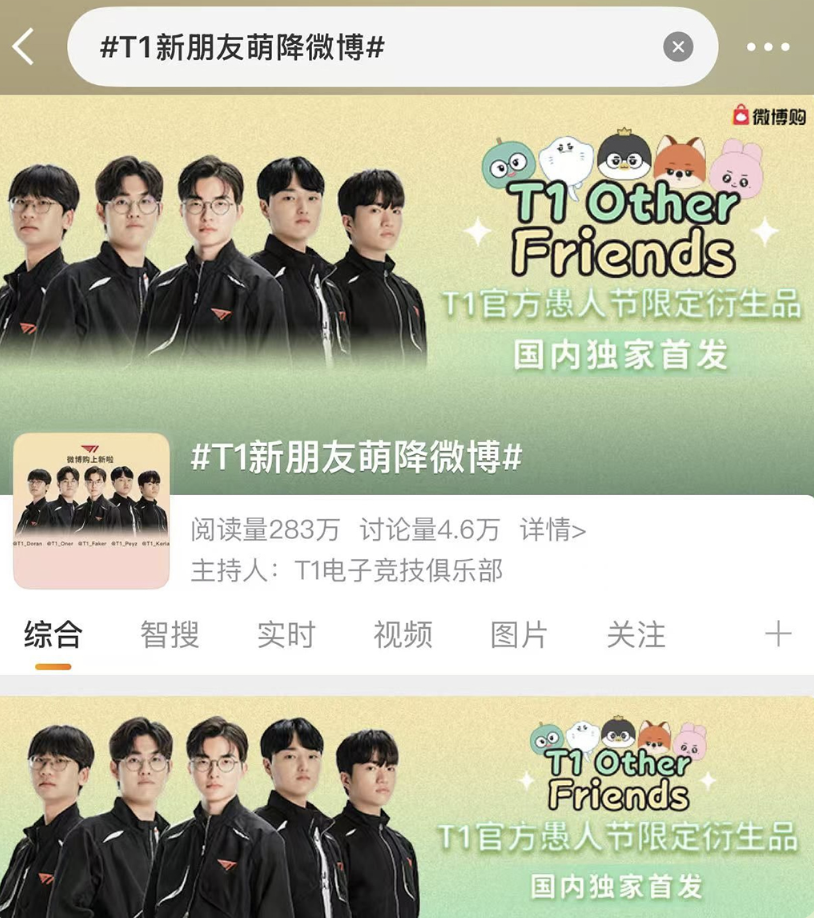
Task: Open the host T1电子竞技俱乐部 profile
Action: (398, 571)
